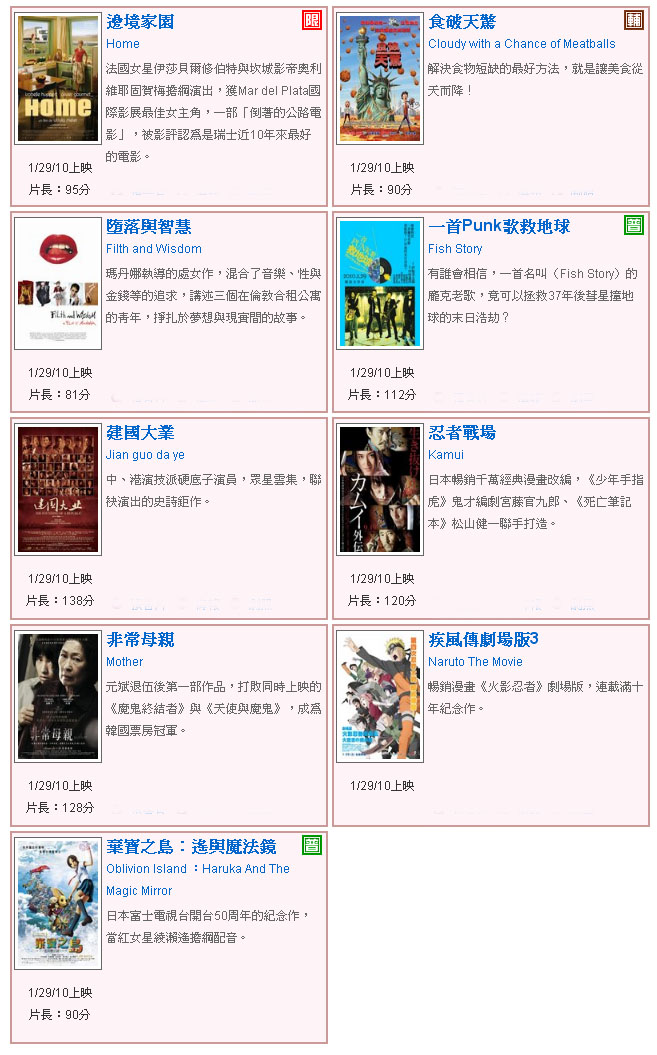Screen dimensions: 657x1055
Task: Open the 疾風傳劇場版3 movie title link
Action: 483,639
